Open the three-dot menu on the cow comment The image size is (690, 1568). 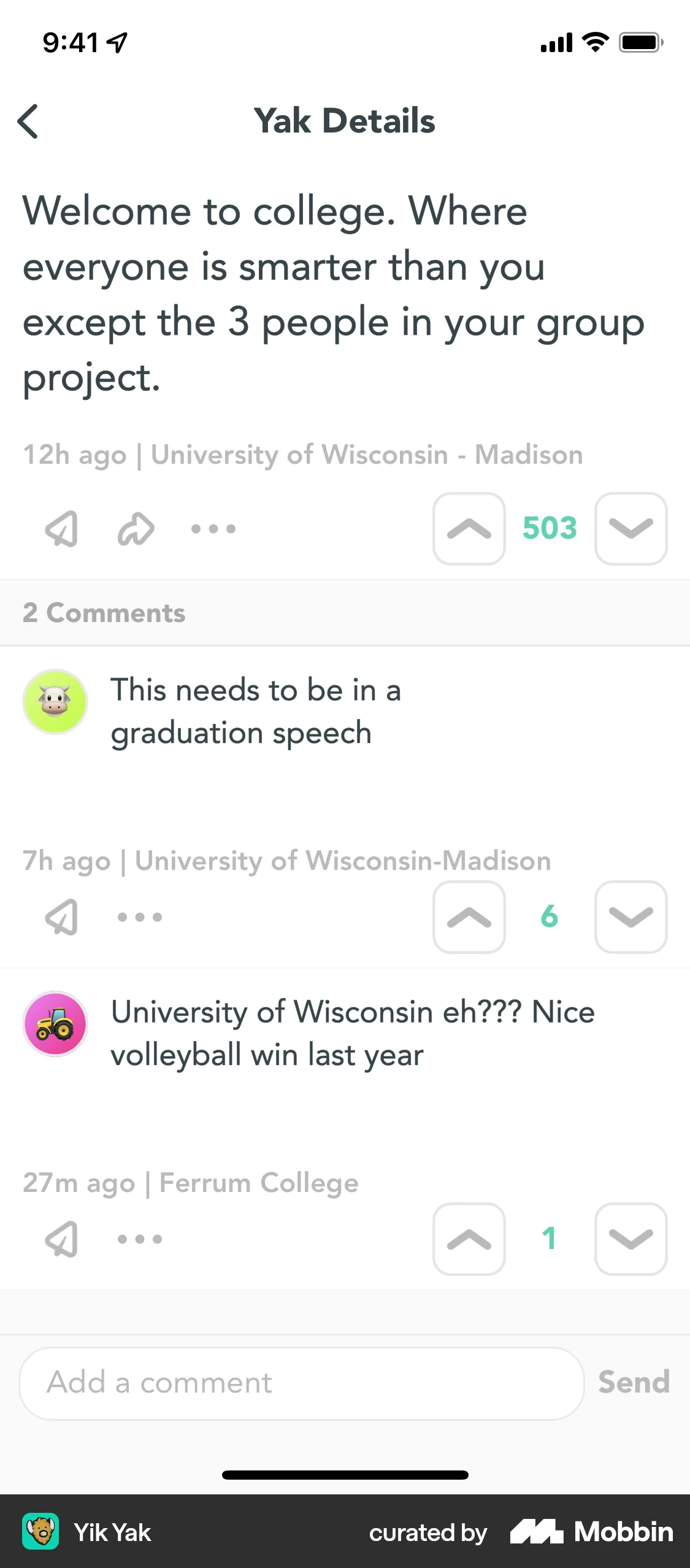tap(139, 918)
